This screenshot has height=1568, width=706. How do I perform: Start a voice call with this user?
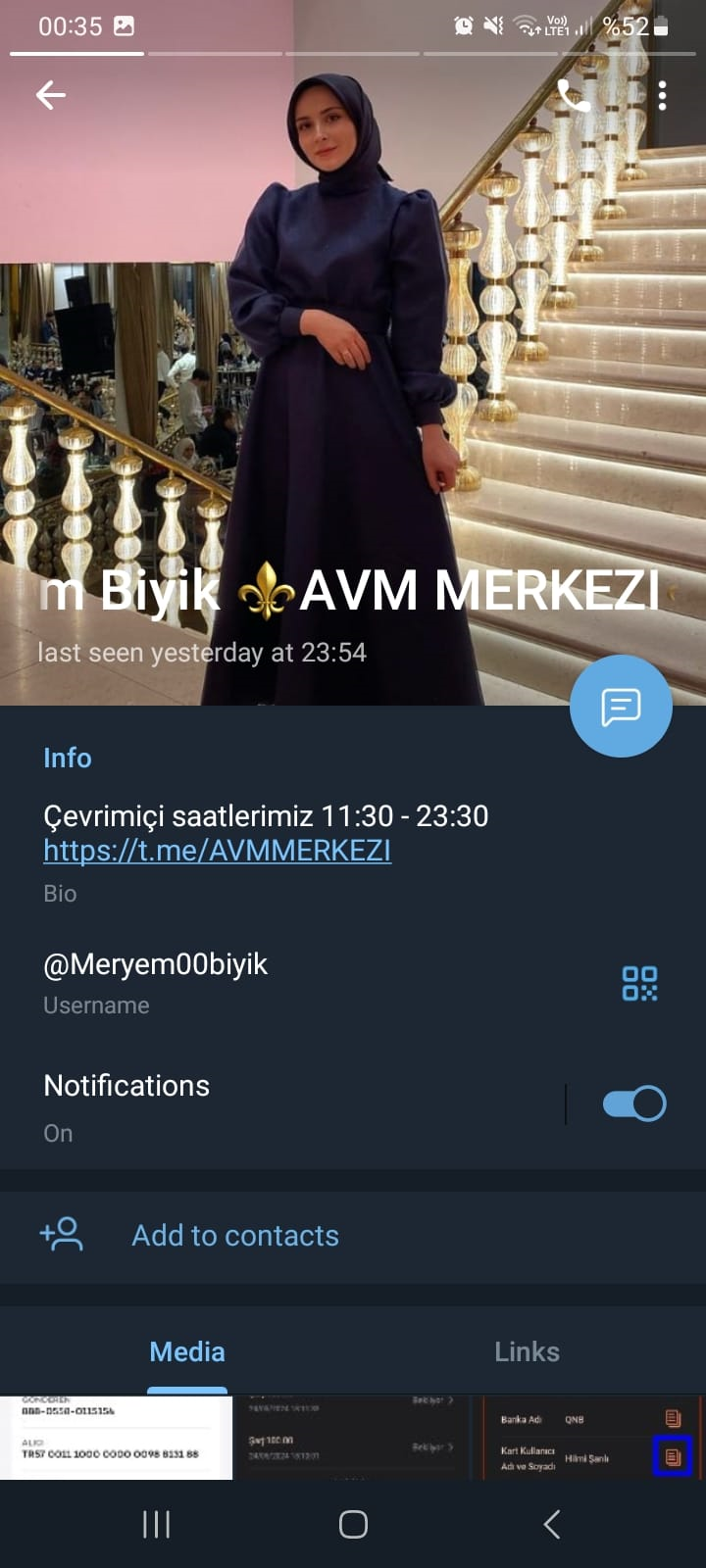pyautogui.click(x=573, y=95)
